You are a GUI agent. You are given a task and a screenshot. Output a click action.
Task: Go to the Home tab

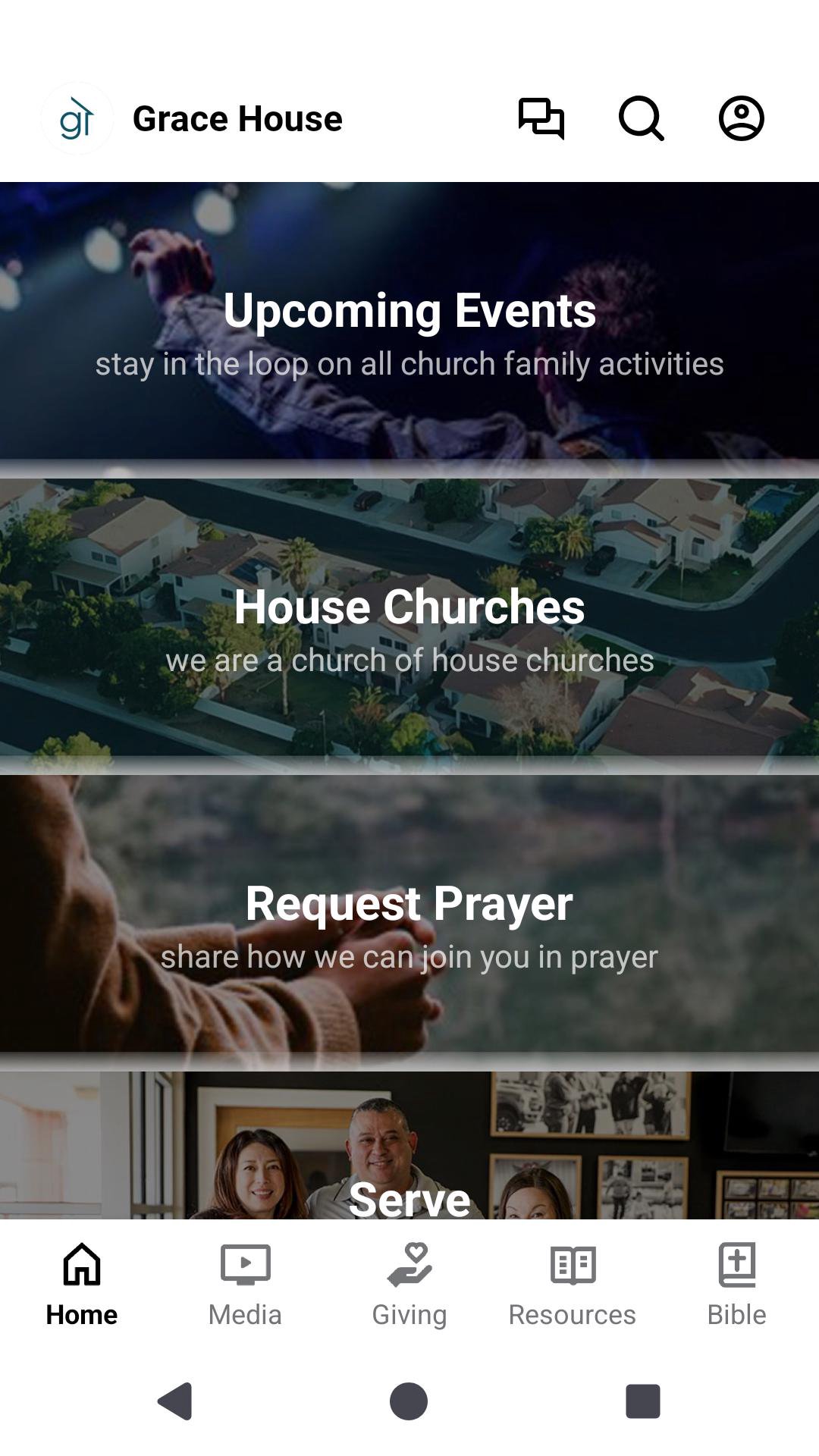[x=82, y=1283]
